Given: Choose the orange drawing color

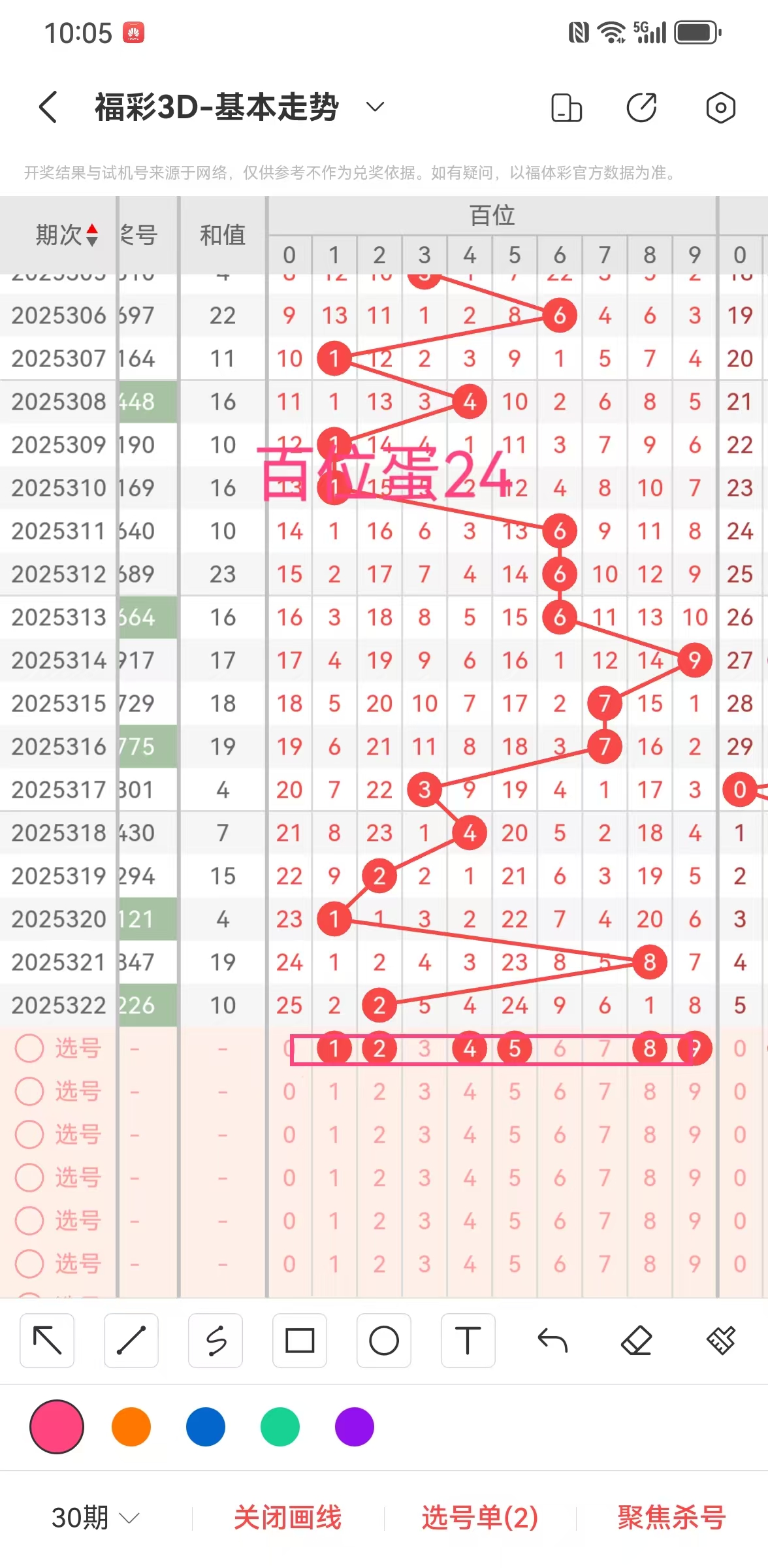Looking at the screenshot, I should [x=131, y=1427].
